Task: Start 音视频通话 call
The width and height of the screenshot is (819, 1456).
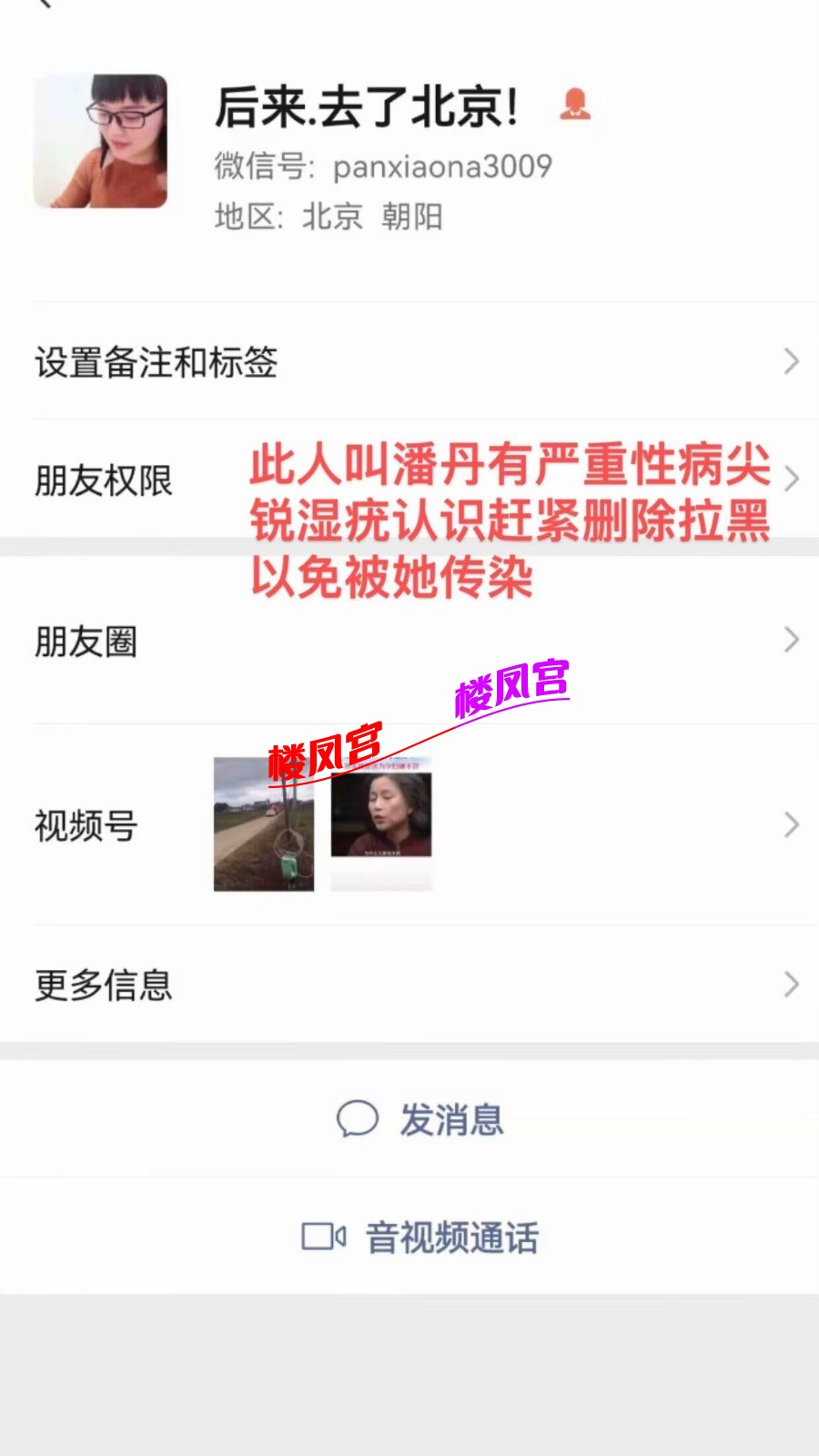Action: pyautogui.click(x=420, y=1238)
